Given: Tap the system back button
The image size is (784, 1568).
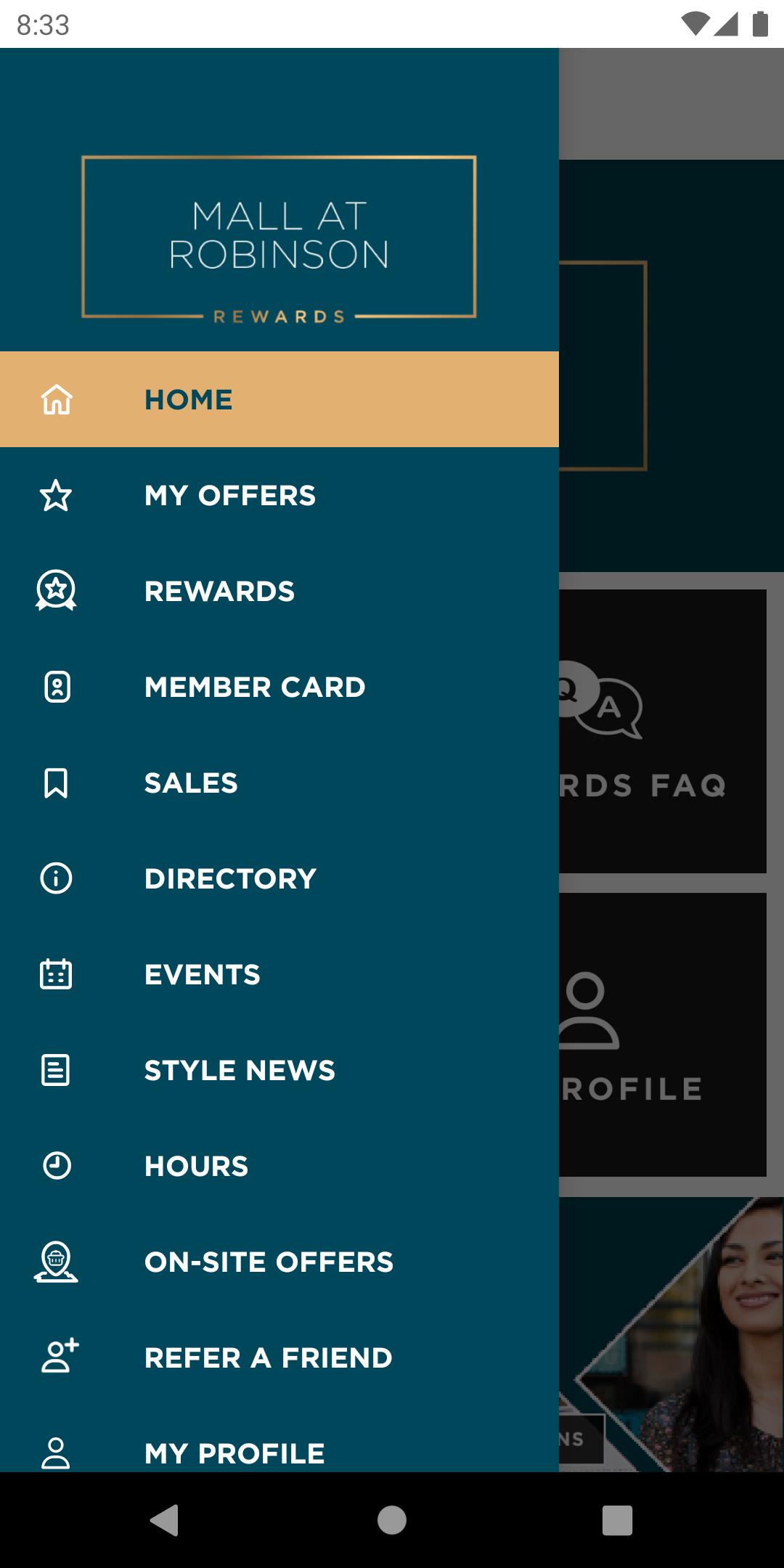Looking at the screenshot, I should tap(165, 1520).
